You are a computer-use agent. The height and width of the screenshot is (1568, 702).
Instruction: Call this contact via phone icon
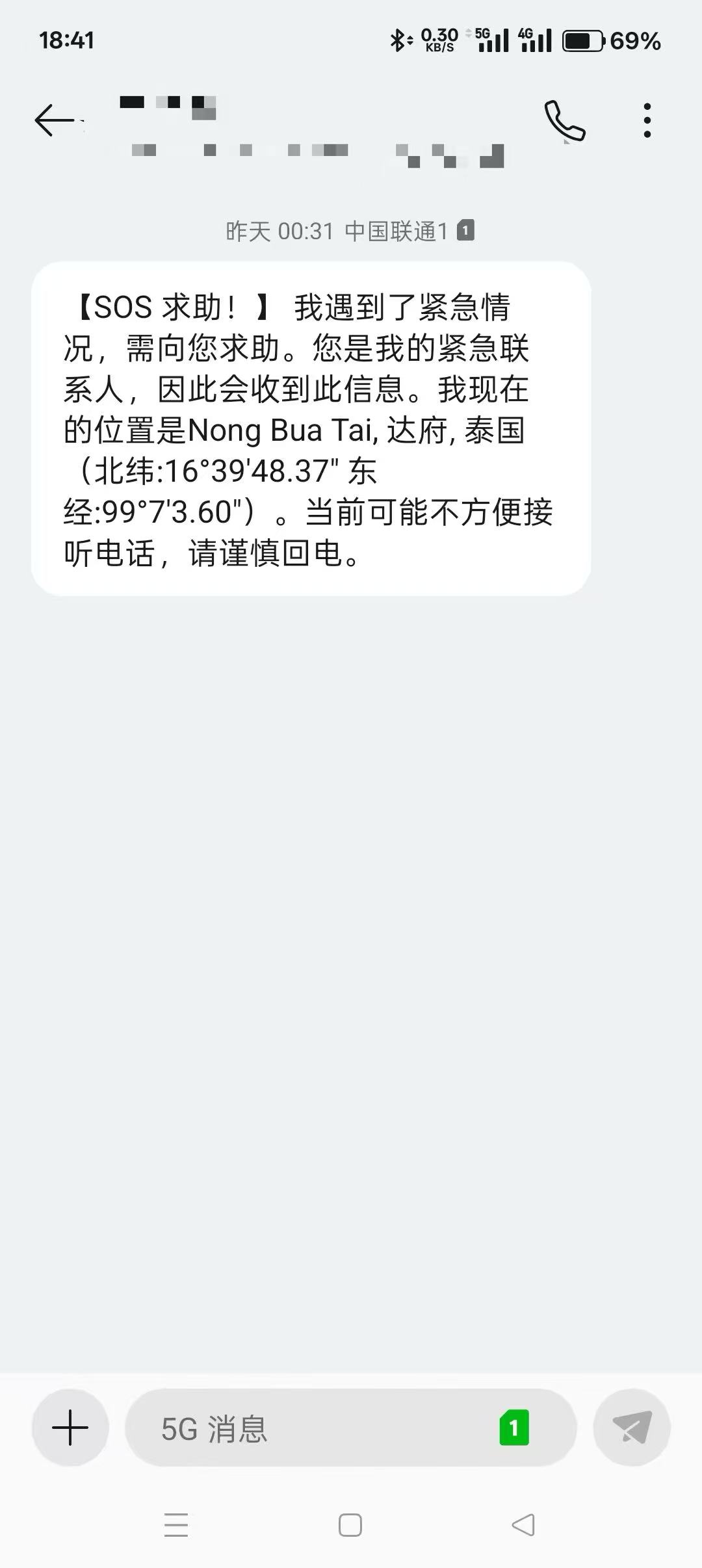pyautogui.click(x=564, y=120)
